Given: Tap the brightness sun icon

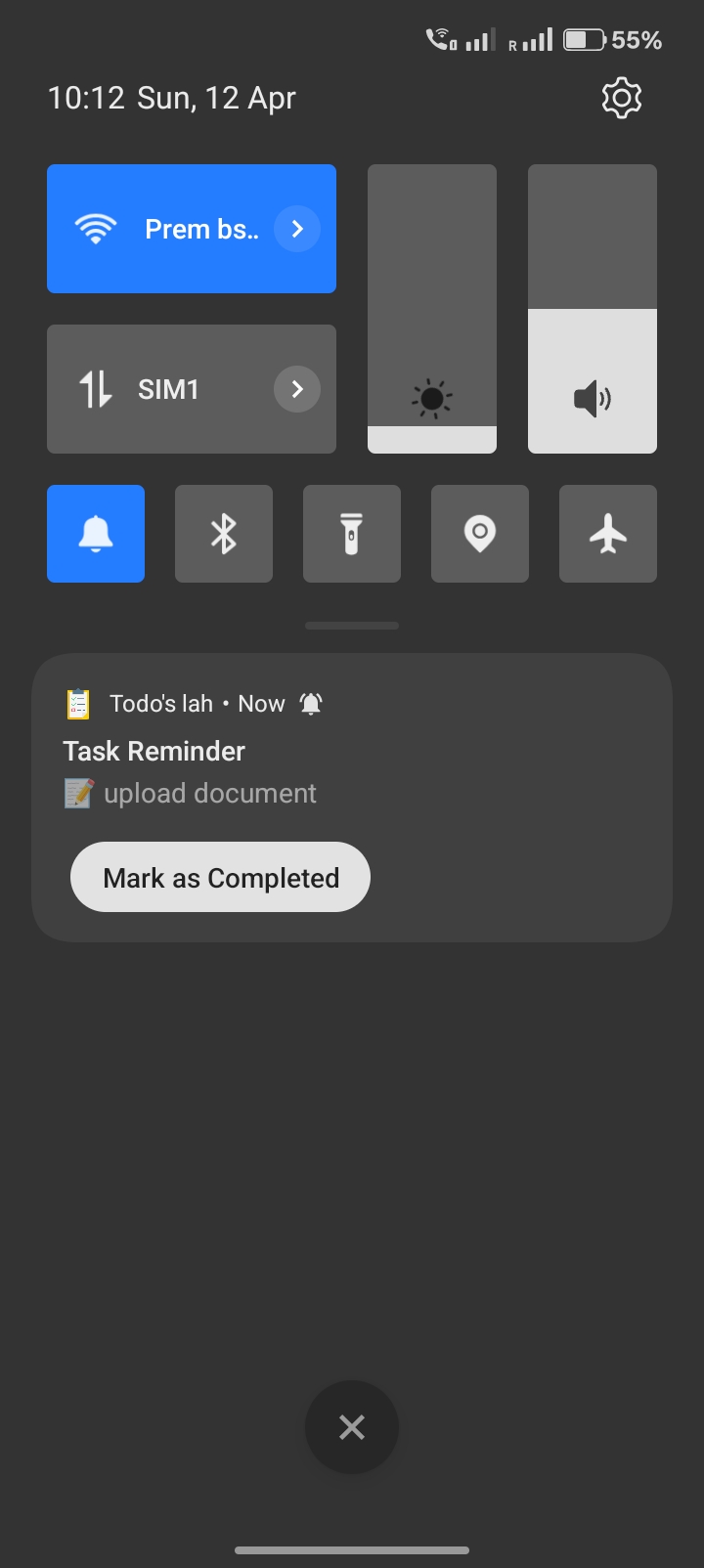Looking at the screenshot, I should click(x=431, y=398).
